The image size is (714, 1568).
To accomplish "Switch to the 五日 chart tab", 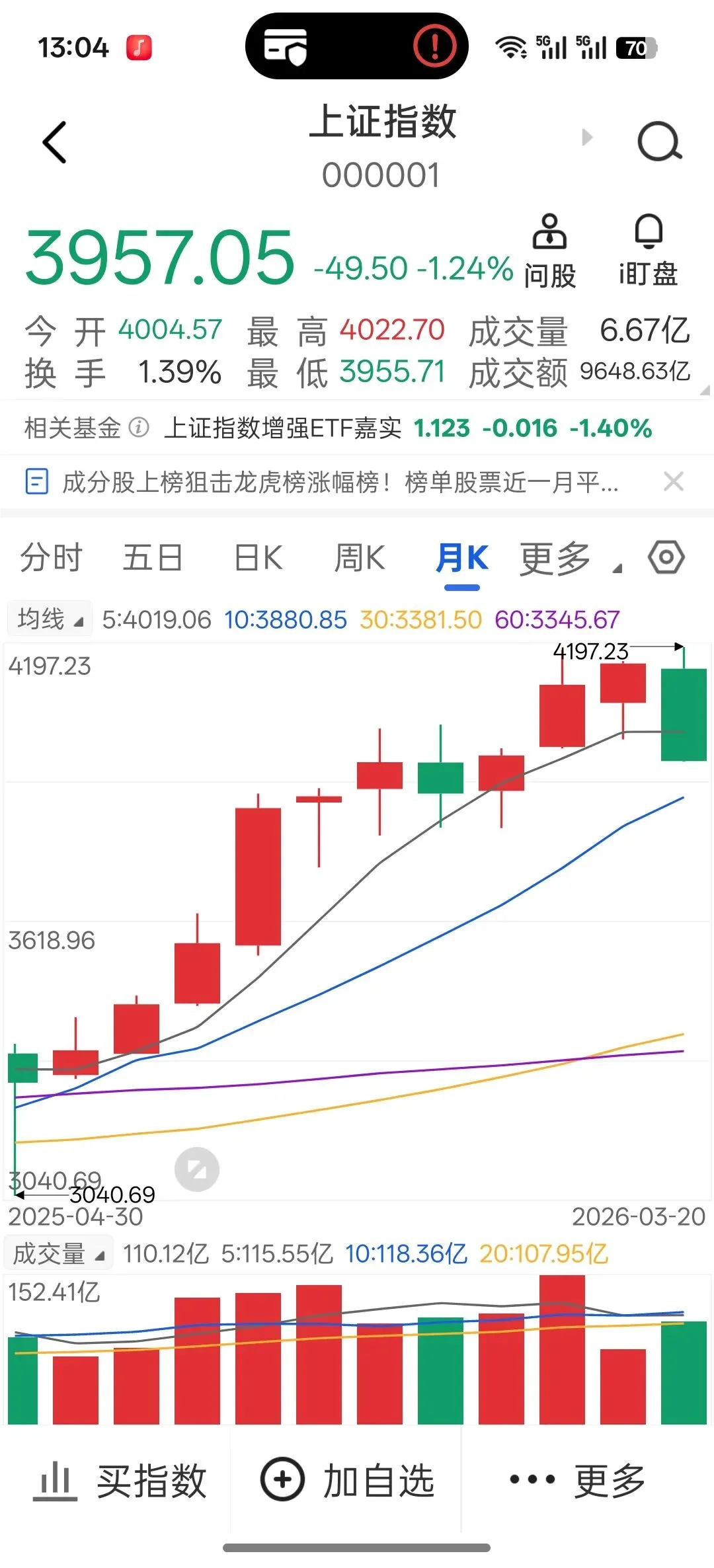I will [153, 557].
